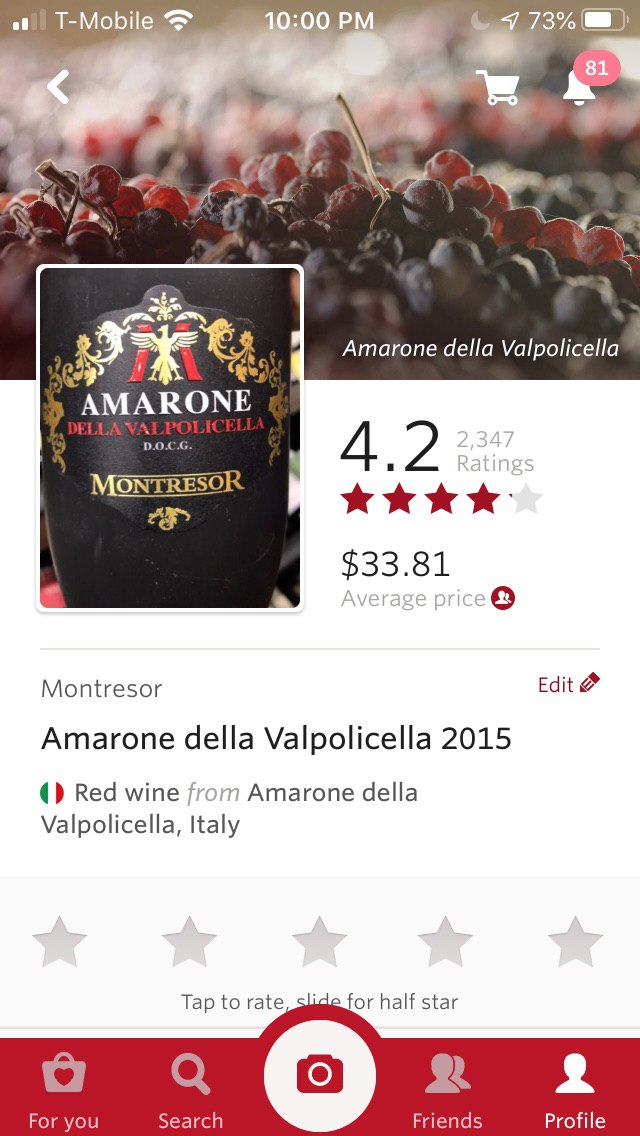Rate this wine three stars
The height and width of the screenshot is (1136, 640).
click(x=319, y=941)
